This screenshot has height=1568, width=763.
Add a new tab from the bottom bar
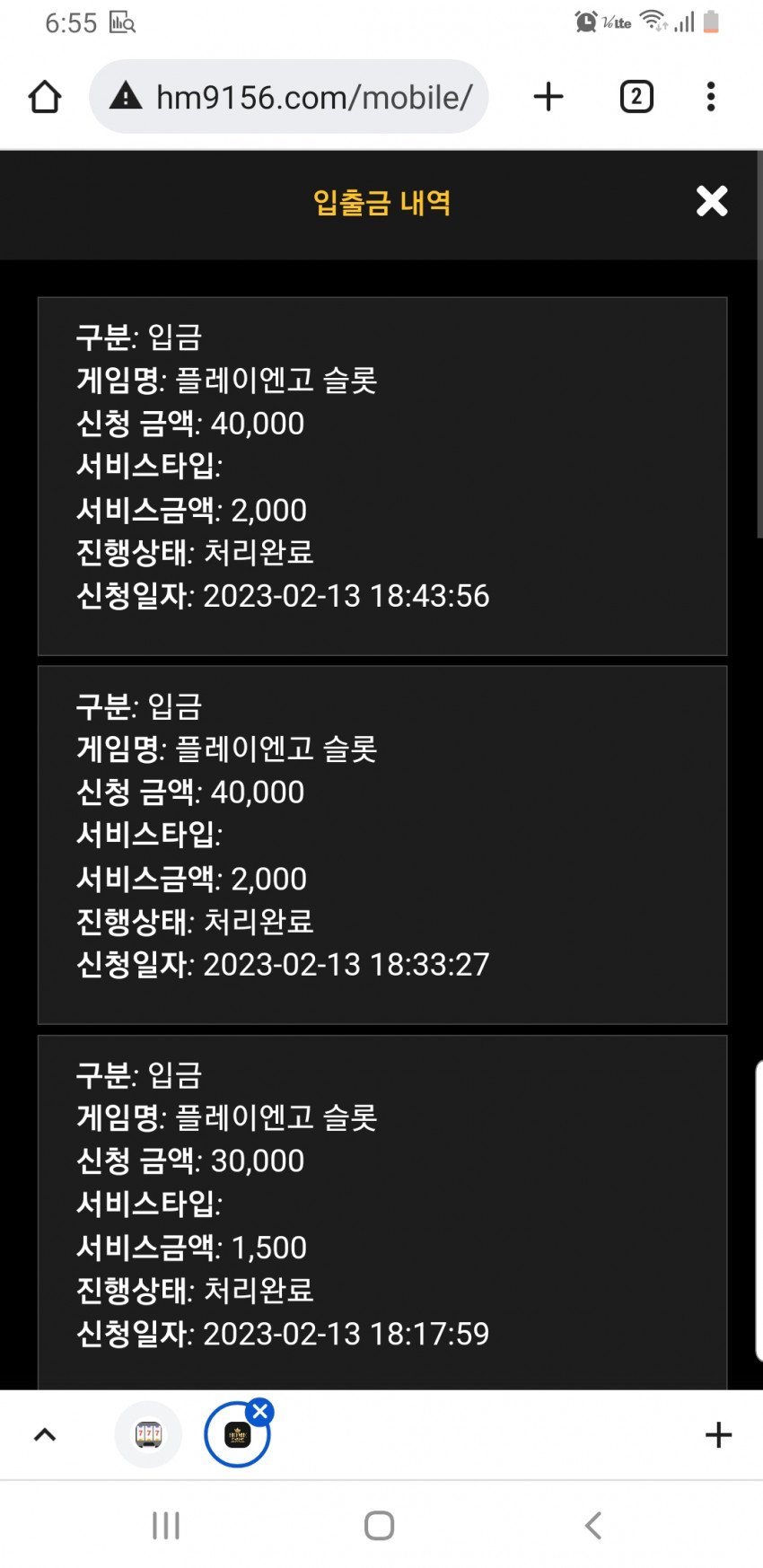(x=718, y=1434)
